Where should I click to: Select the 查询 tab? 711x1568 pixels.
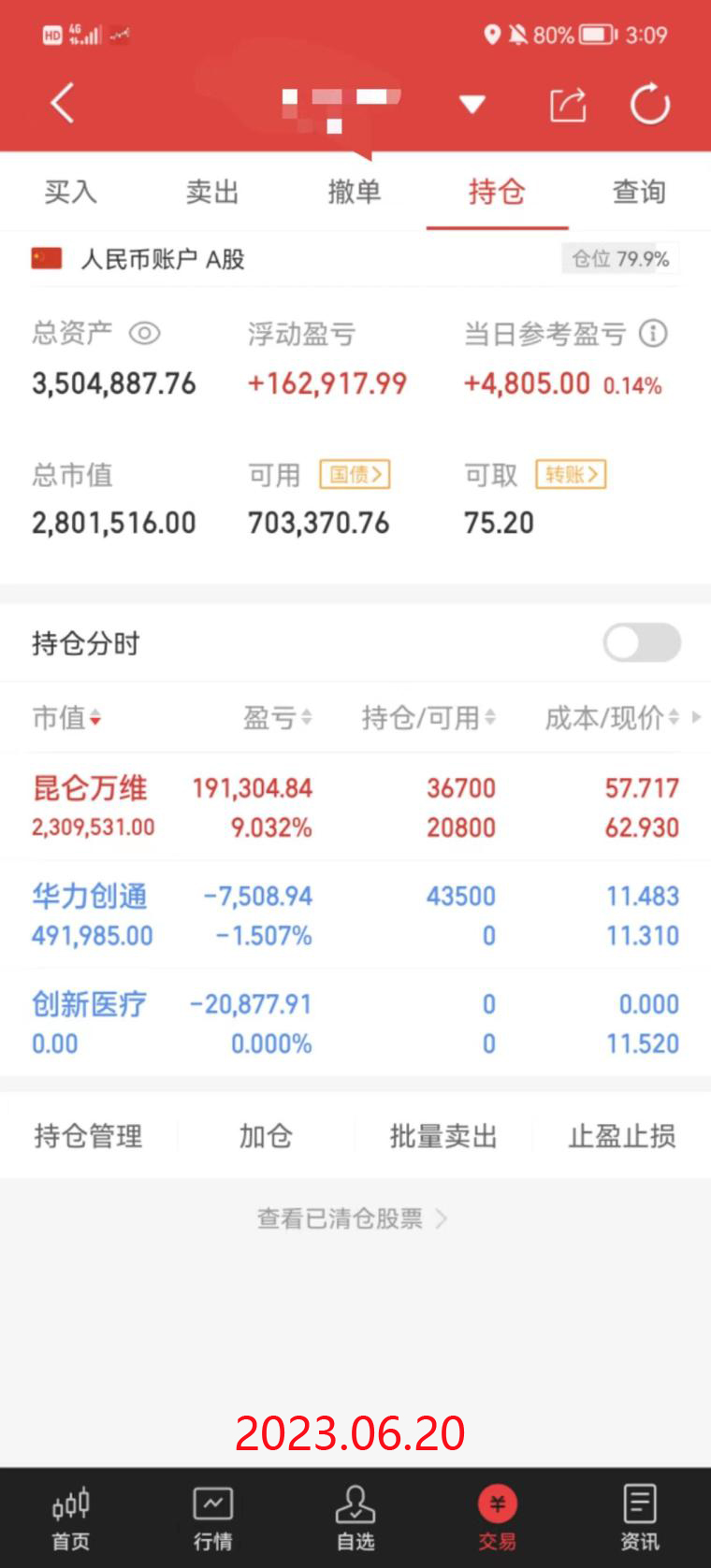point(639,192)
